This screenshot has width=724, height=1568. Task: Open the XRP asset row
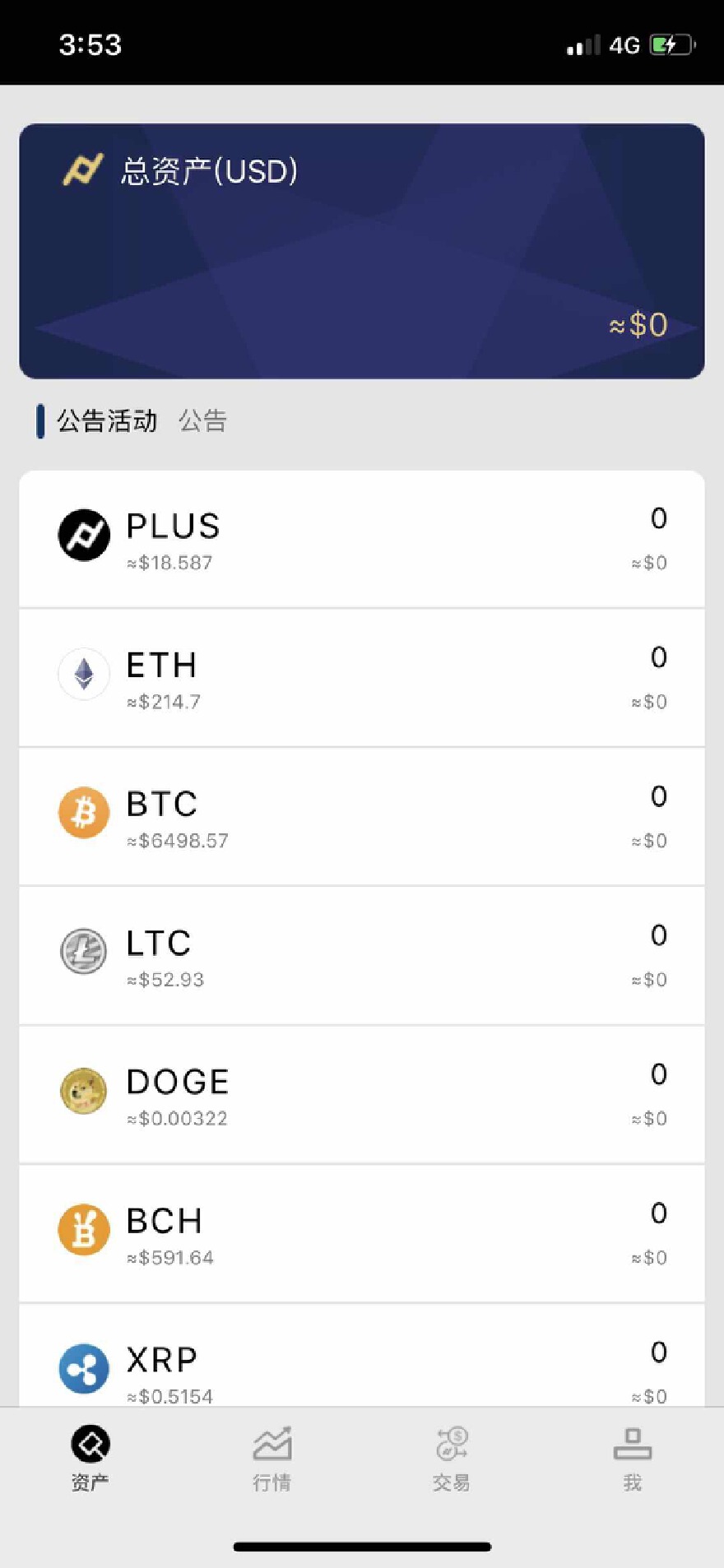tap(362, 1366)
